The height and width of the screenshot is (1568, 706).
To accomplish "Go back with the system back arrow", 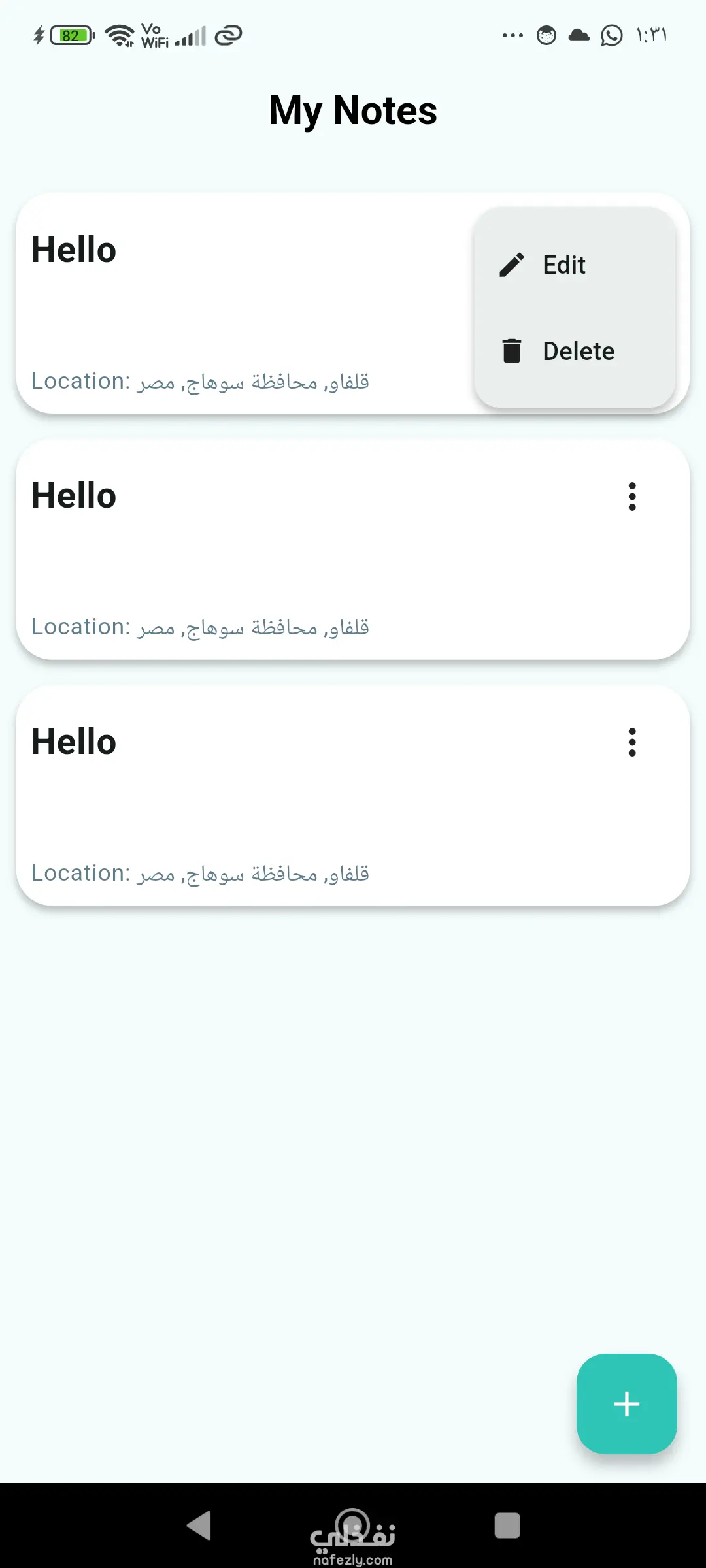I will coord(199,1526).
